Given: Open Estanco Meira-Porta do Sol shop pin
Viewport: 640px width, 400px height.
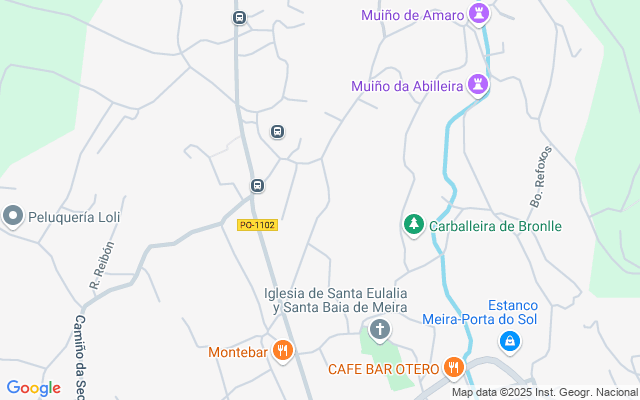Looking at the screenshot, I should tap(510, 342).
